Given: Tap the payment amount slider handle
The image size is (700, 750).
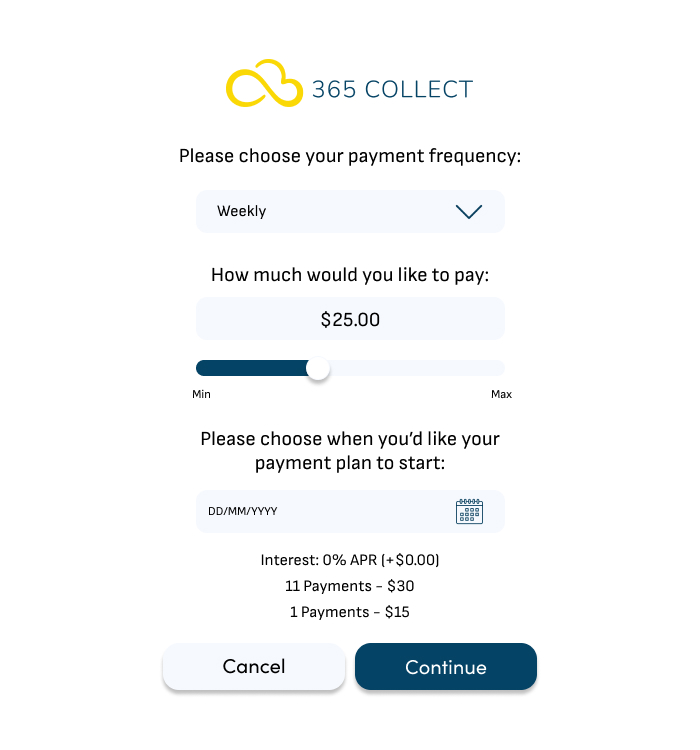Looking at the screenshot, I should click(x=318, y=369).
